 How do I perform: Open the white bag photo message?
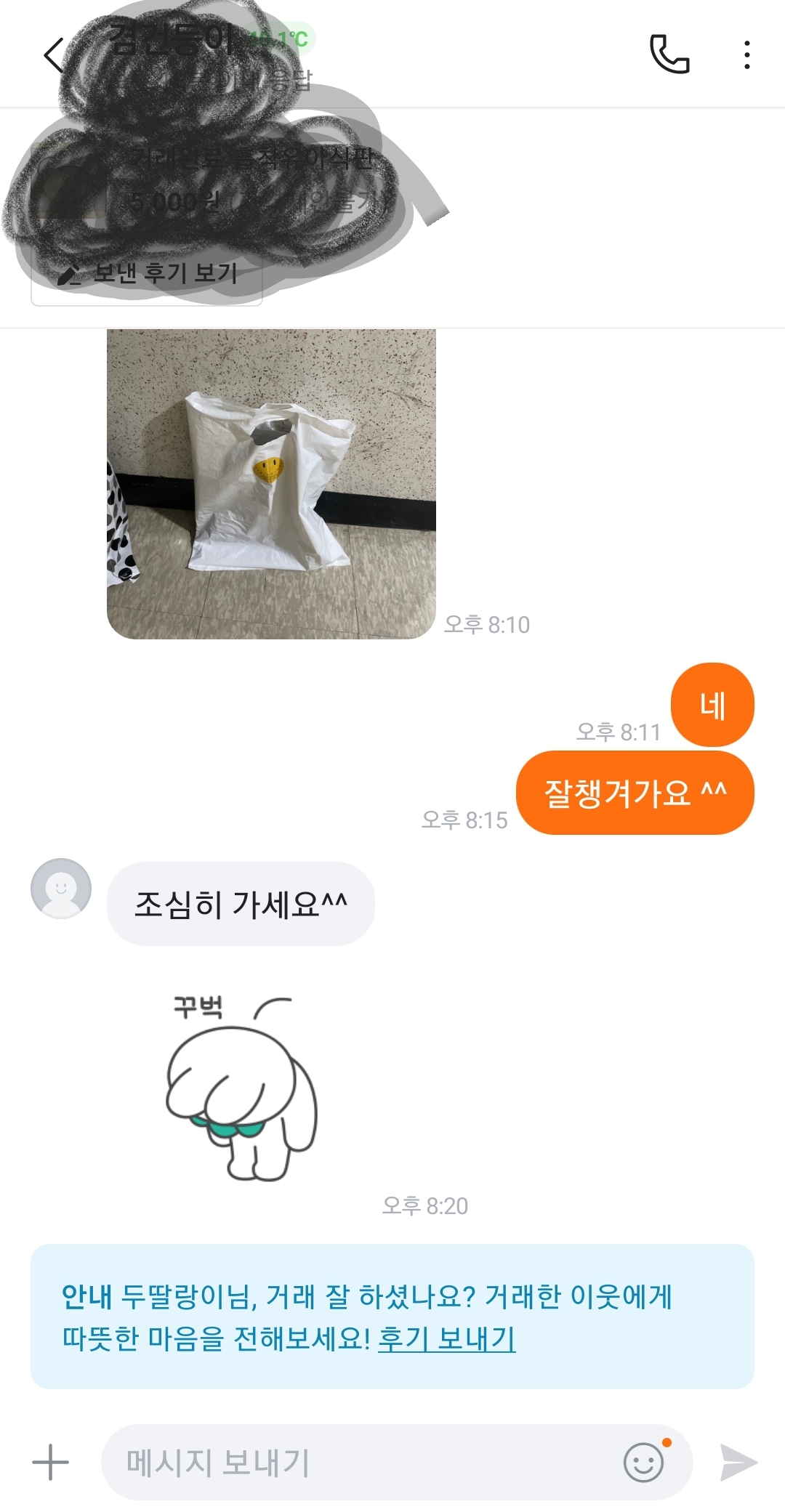[271, 484]
